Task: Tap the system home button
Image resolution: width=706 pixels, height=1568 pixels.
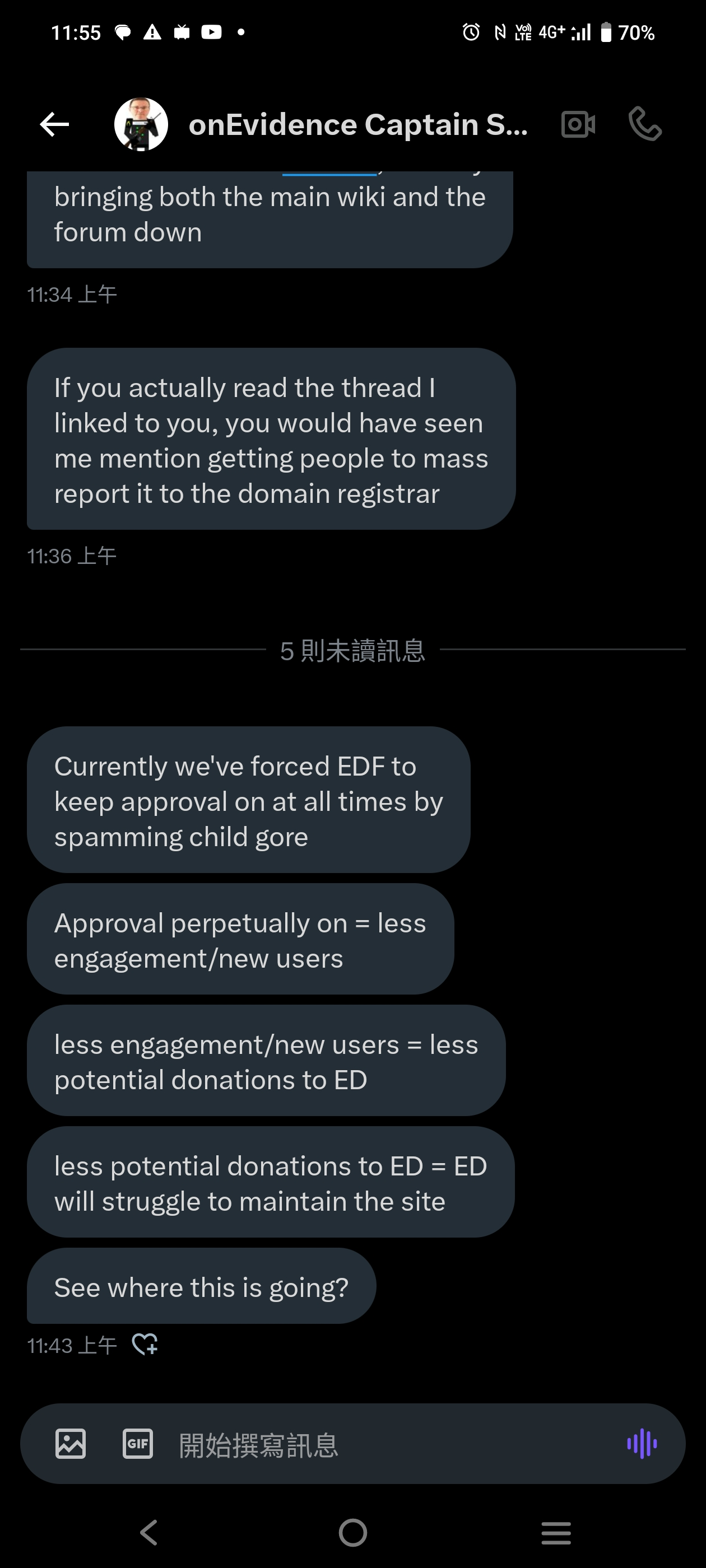Action: (352, 1533)
